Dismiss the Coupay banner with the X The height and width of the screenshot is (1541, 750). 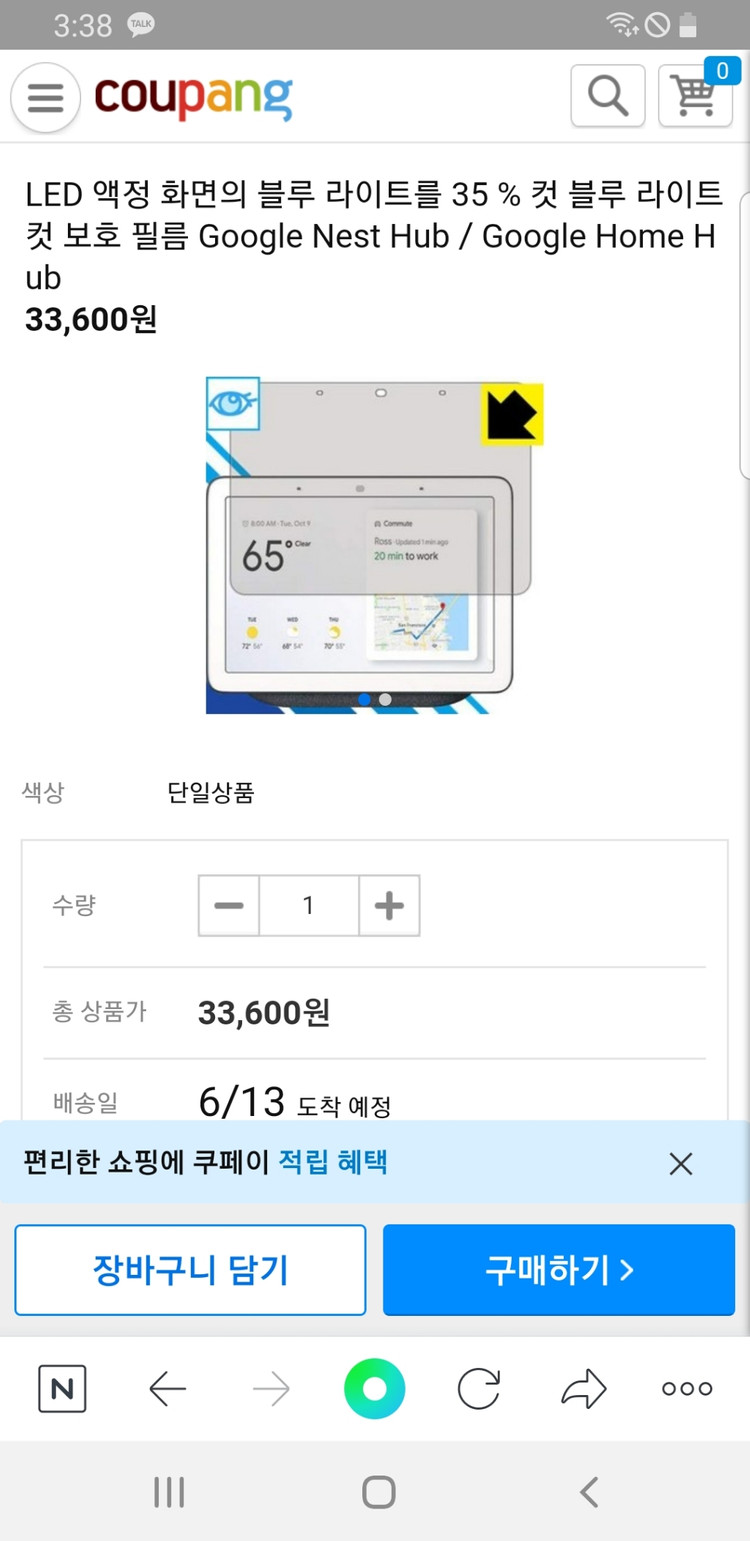pyautogui.click(x=680, y=1163)
